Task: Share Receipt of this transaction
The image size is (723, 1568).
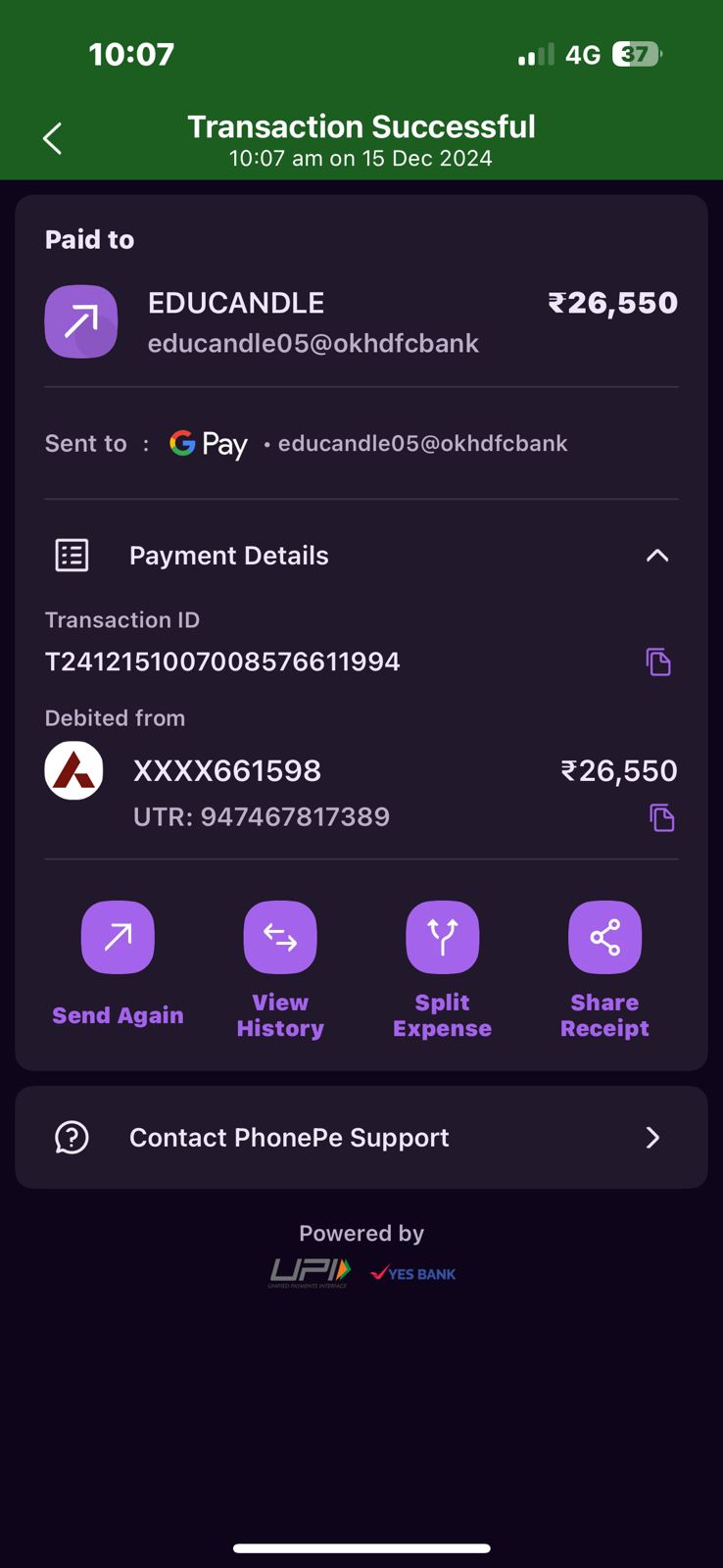Action: click(x=604, y=938)
